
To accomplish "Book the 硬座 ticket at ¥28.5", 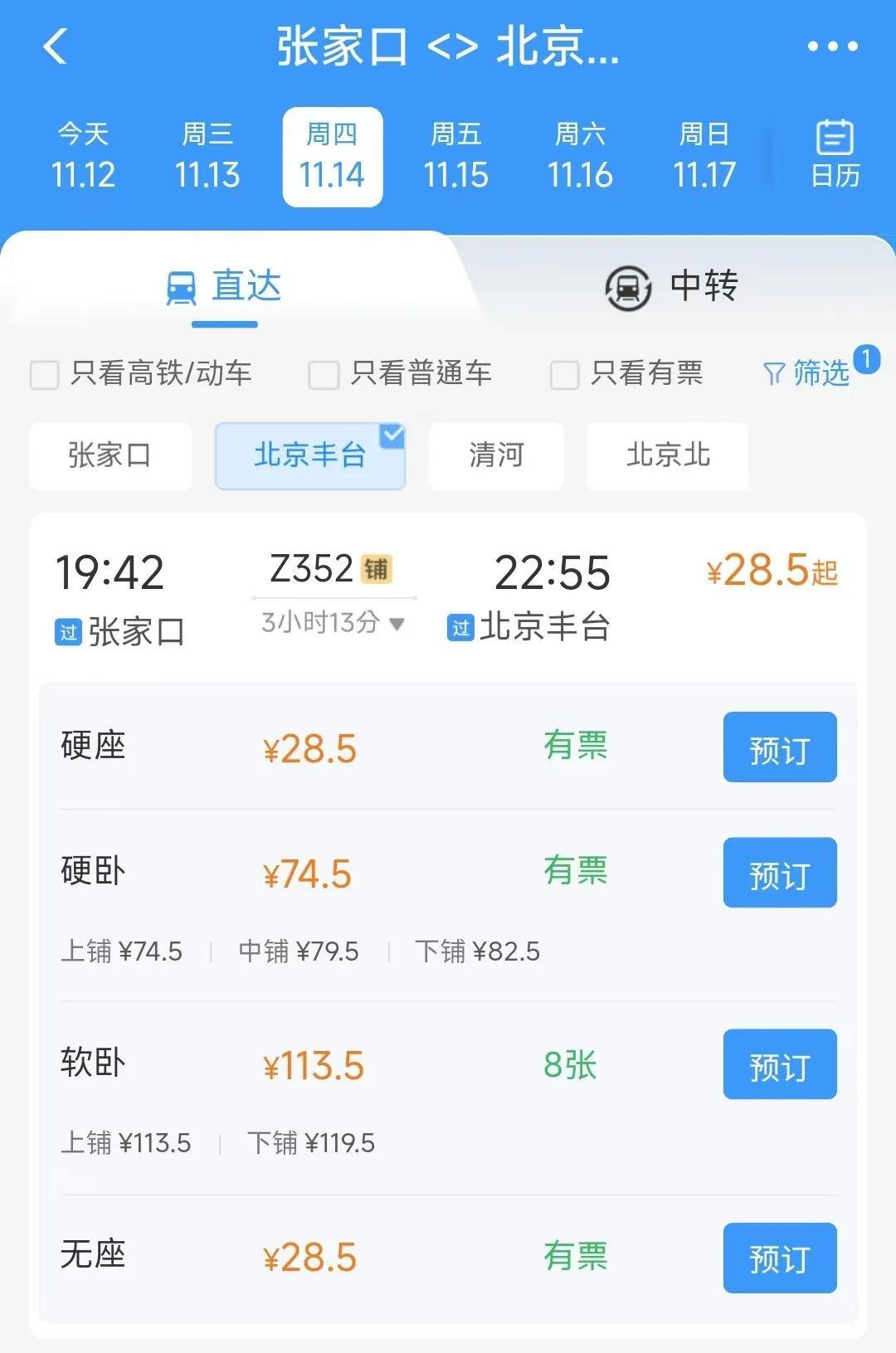I will (x=779, y=747).
